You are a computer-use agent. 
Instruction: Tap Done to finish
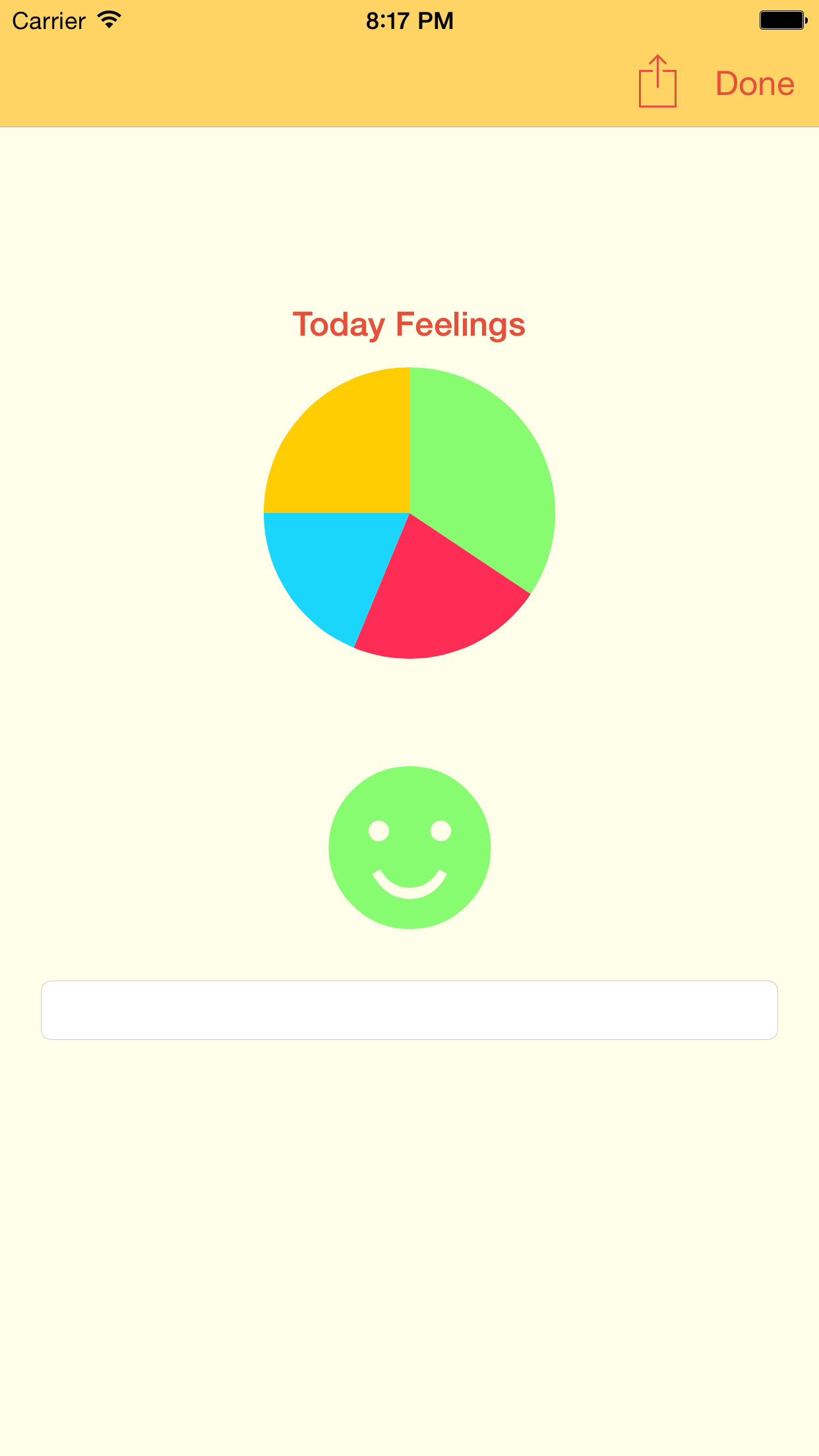[755, 84]
